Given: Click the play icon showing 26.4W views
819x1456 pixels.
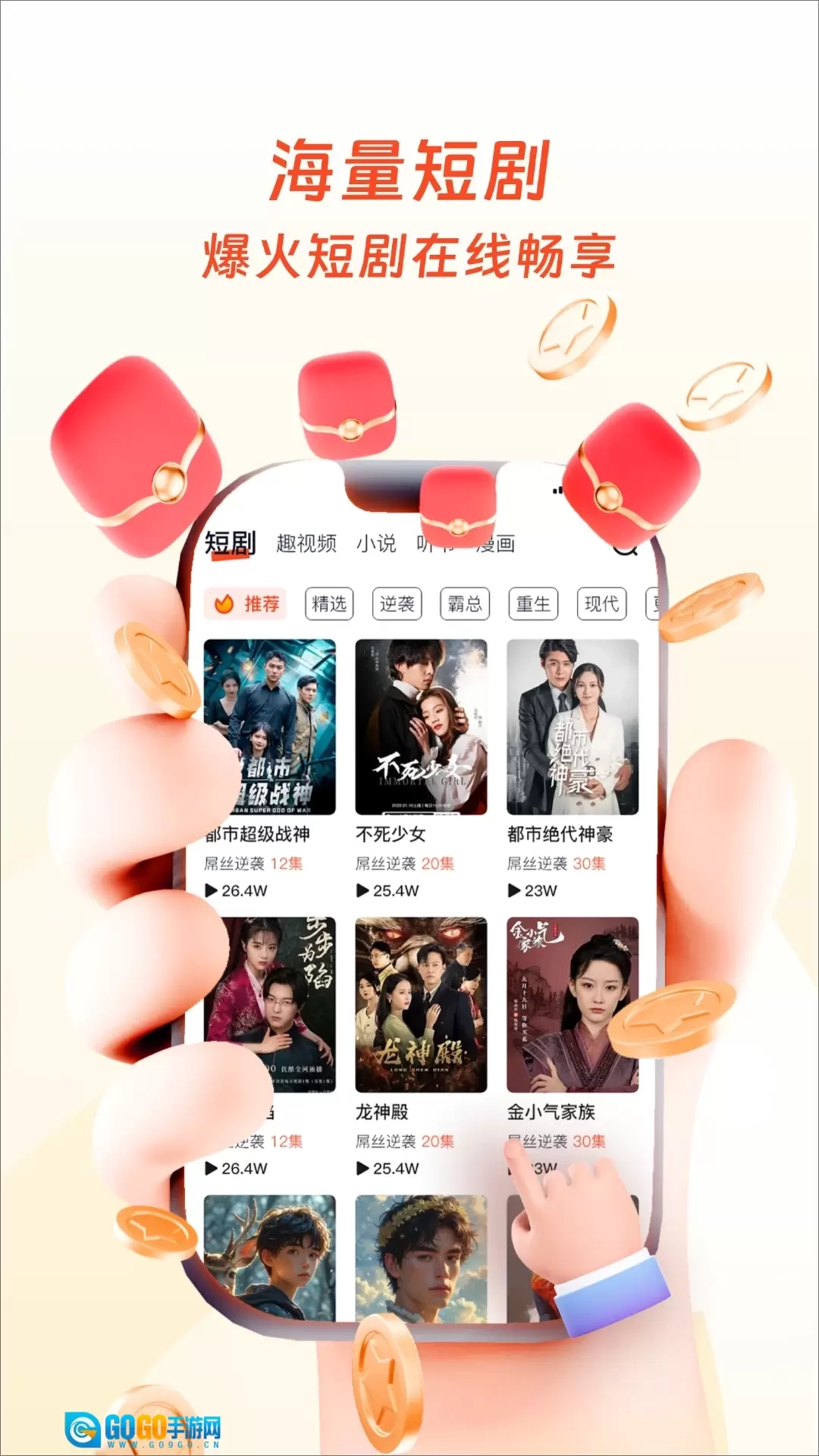Looking at the screenshot, I should click(x=209, y=889).
